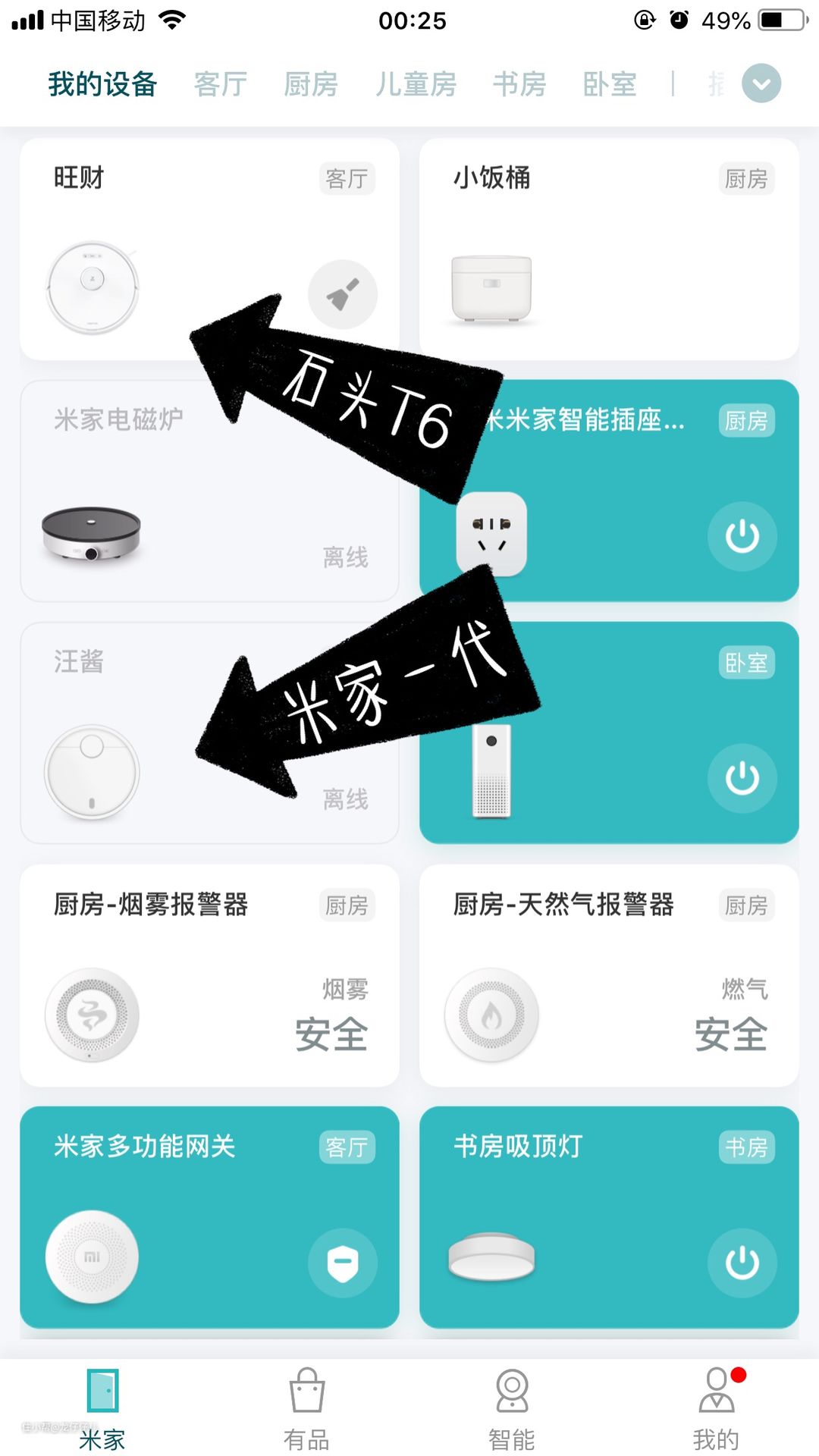Viewport: 819px width, 1456px height.
Task: Select the 书房 room tab
Action: pyautogui.click(x=519, y=84)
